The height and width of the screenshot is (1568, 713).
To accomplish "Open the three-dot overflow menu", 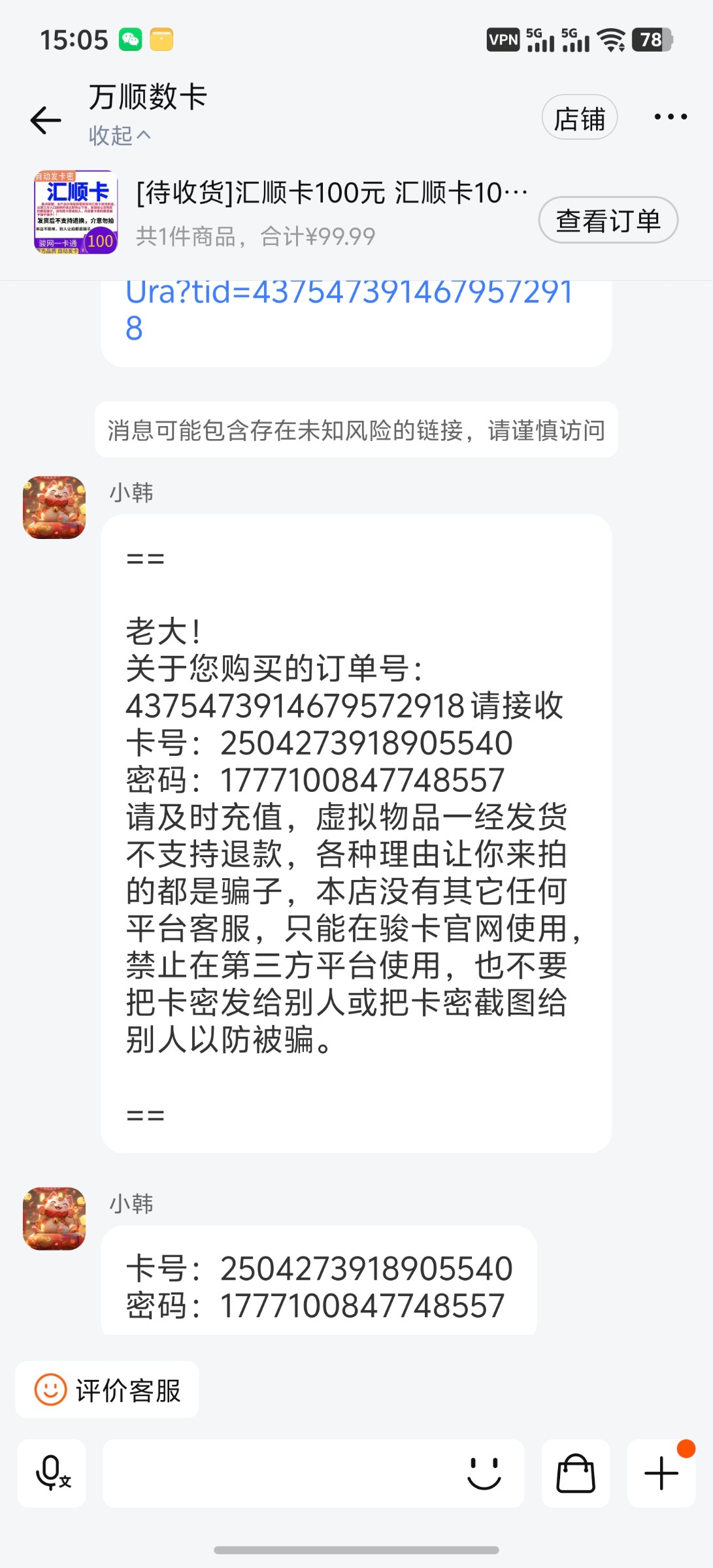I will point(671,118).
